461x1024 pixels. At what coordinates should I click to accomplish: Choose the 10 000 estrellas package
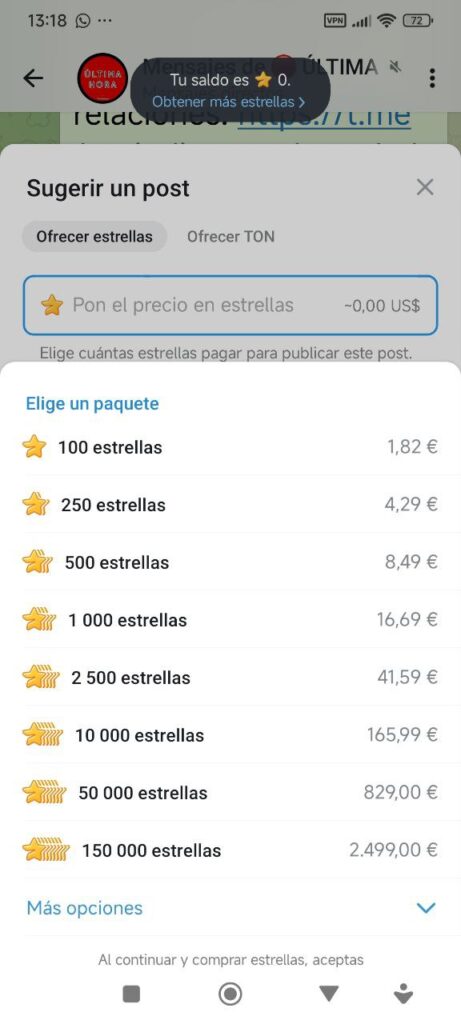pos(230,735)
